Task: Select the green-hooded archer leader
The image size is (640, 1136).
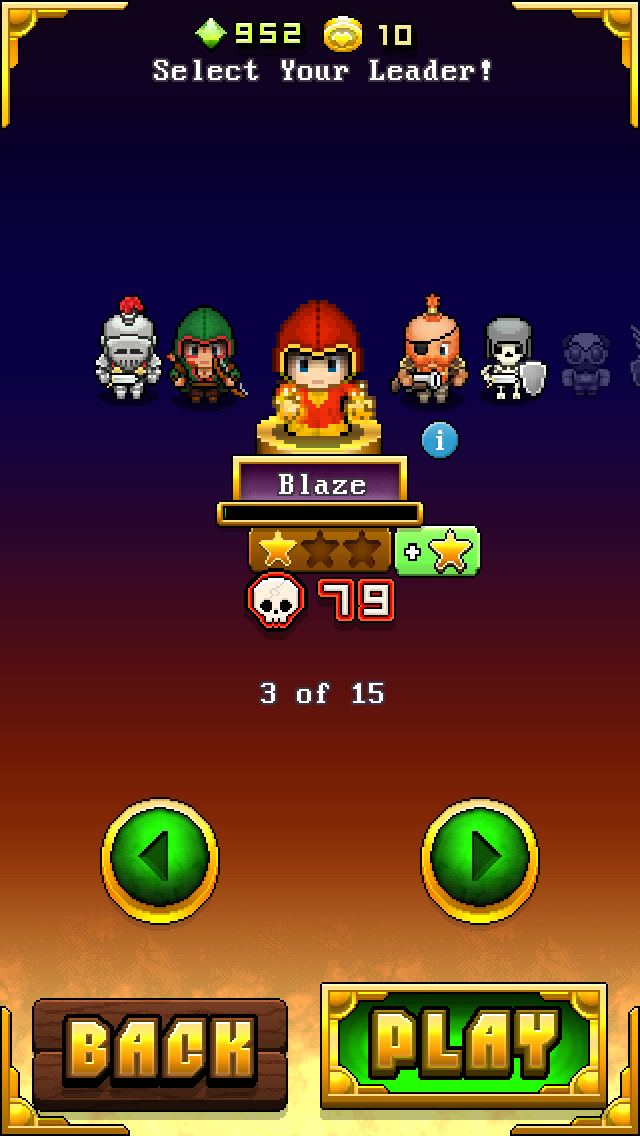Action: point(204,357)
